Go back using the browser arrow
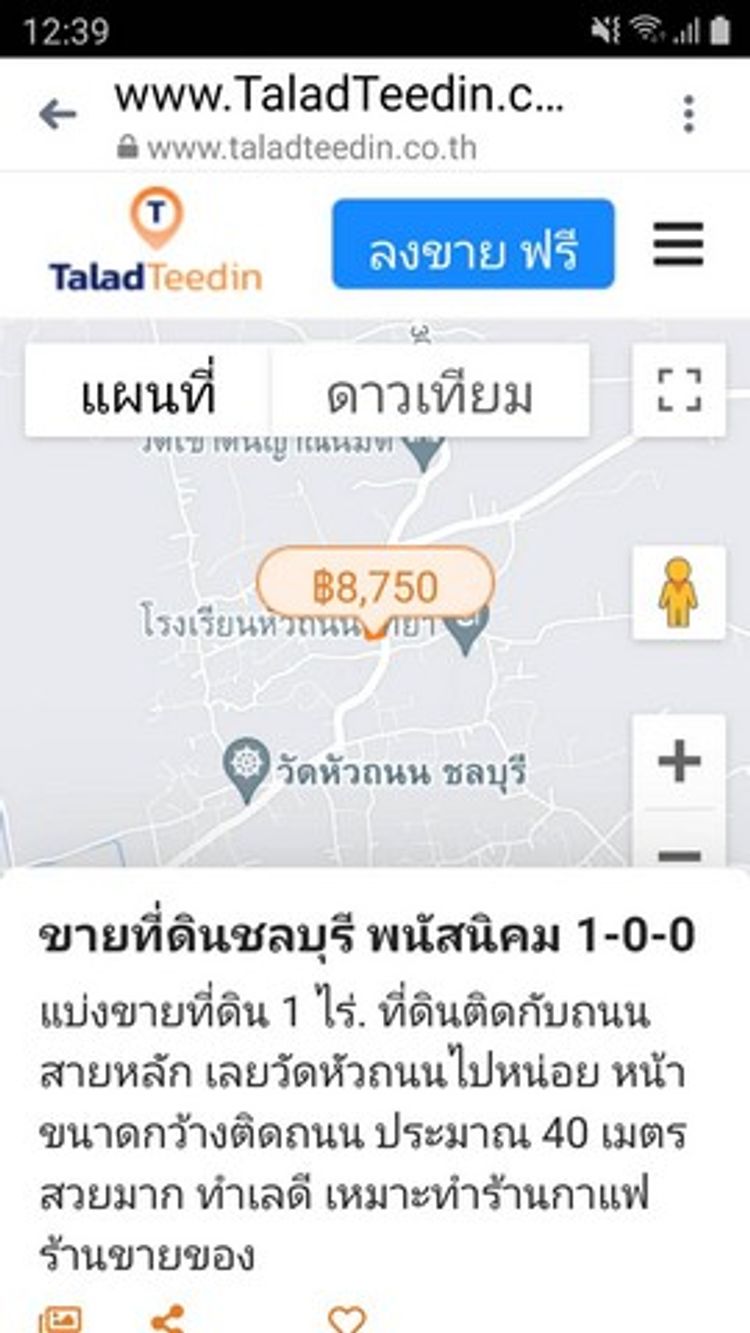This screenshot has height=1333, width=750. (x=57, y=114)
